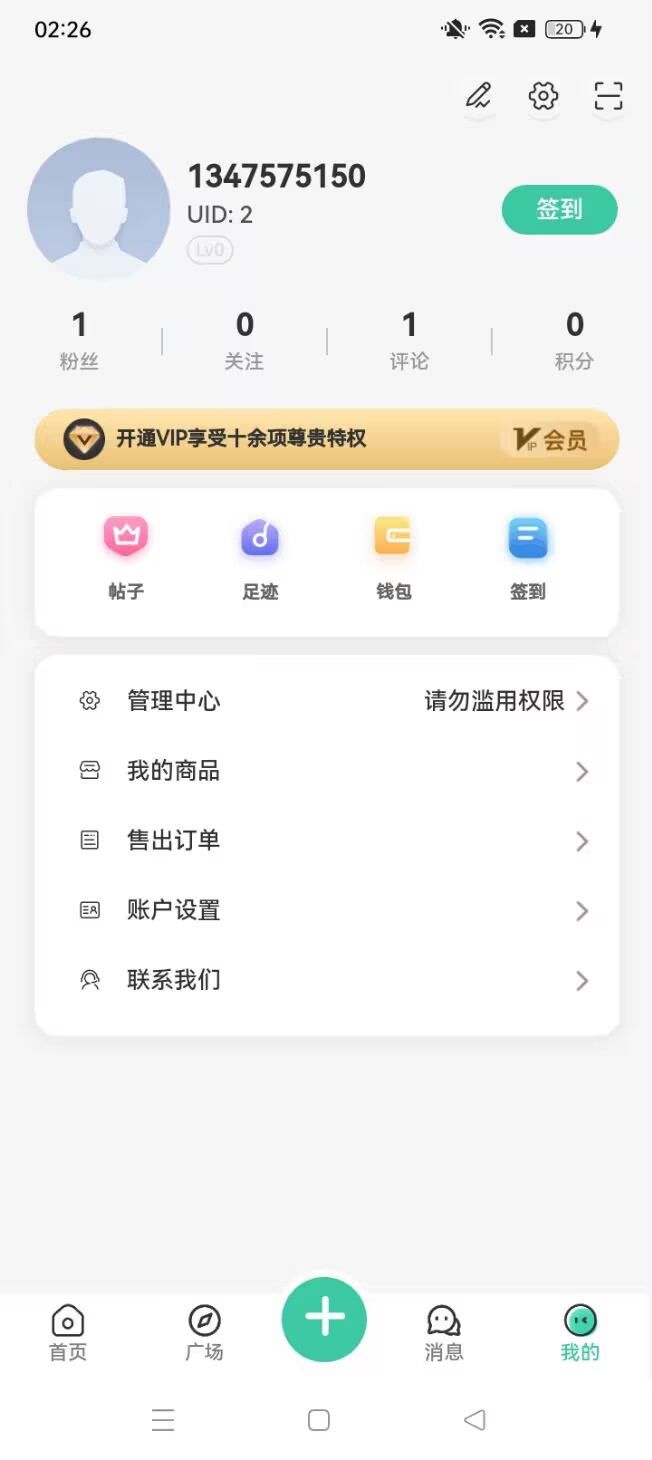
Task: Open 账户设置 account settings
Action: 327,911
